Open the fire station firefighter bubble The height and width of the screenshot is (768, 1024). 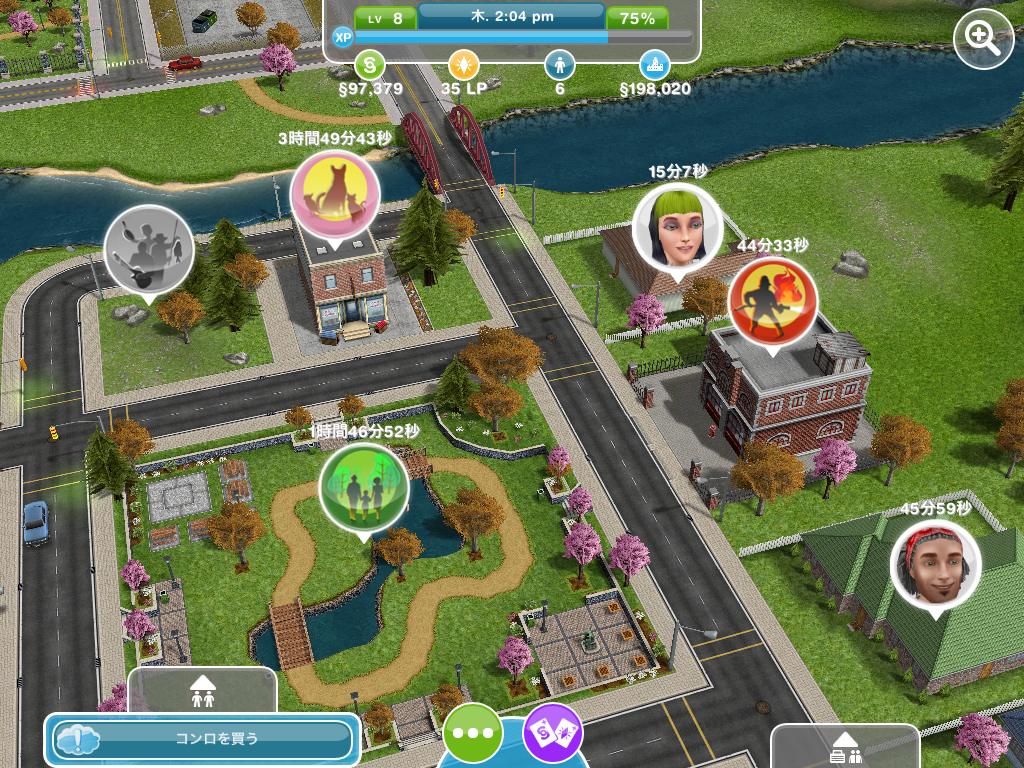tap(772, 301)
